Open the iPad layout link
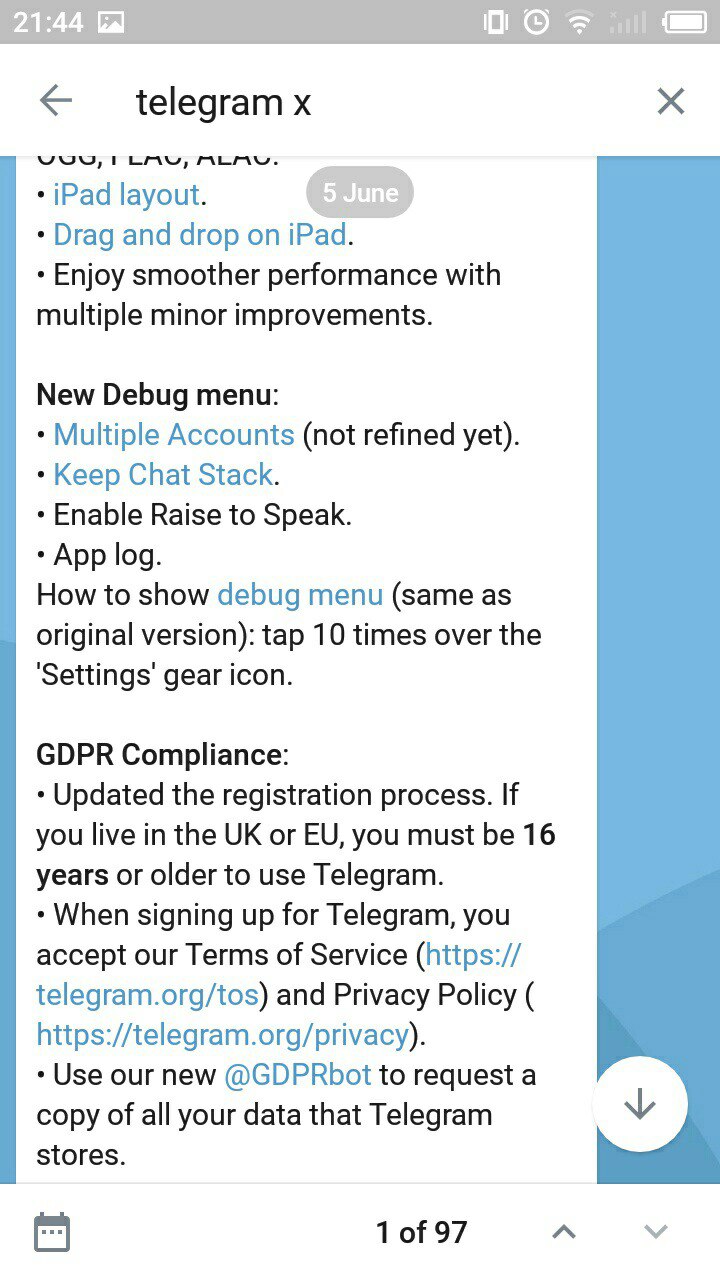This screenshot has height=1280, width=720. tap(126, 194)
